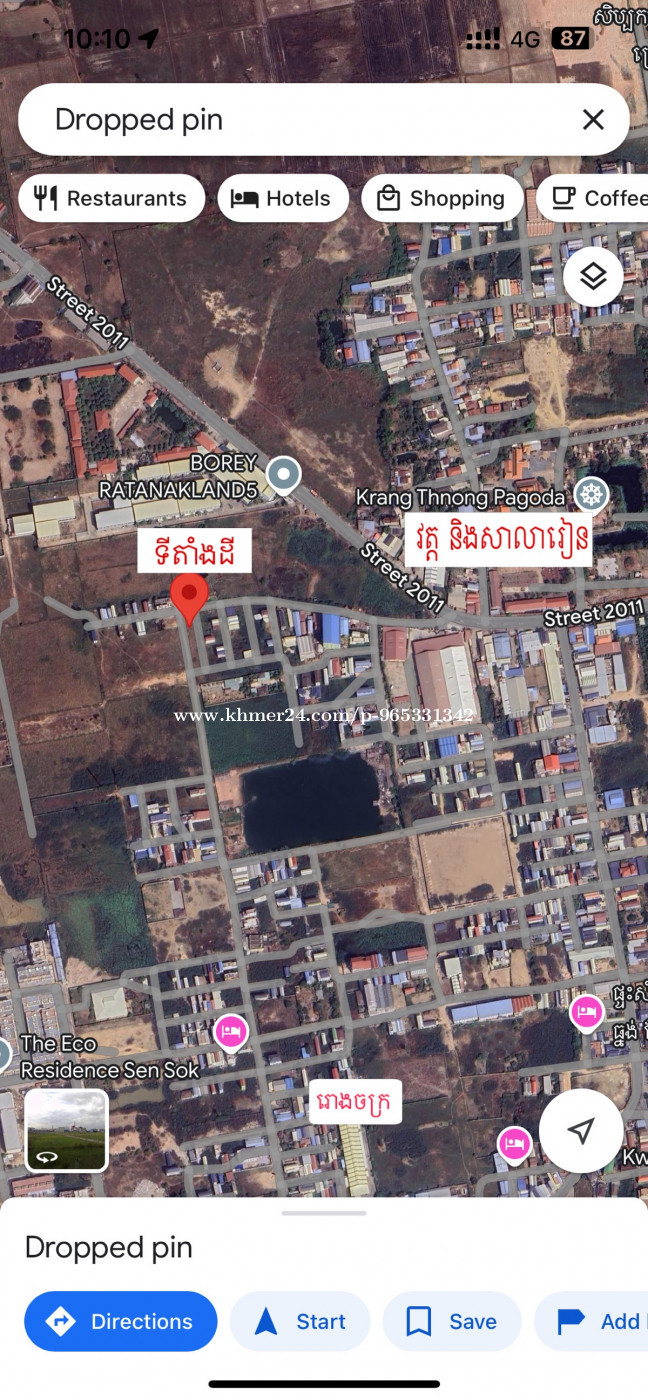Image resolution: width=648 pixels, height=1400 pixels.
Task: Tap the Krang Thnong Pagoda marker
Action: (x=592, y=493)
